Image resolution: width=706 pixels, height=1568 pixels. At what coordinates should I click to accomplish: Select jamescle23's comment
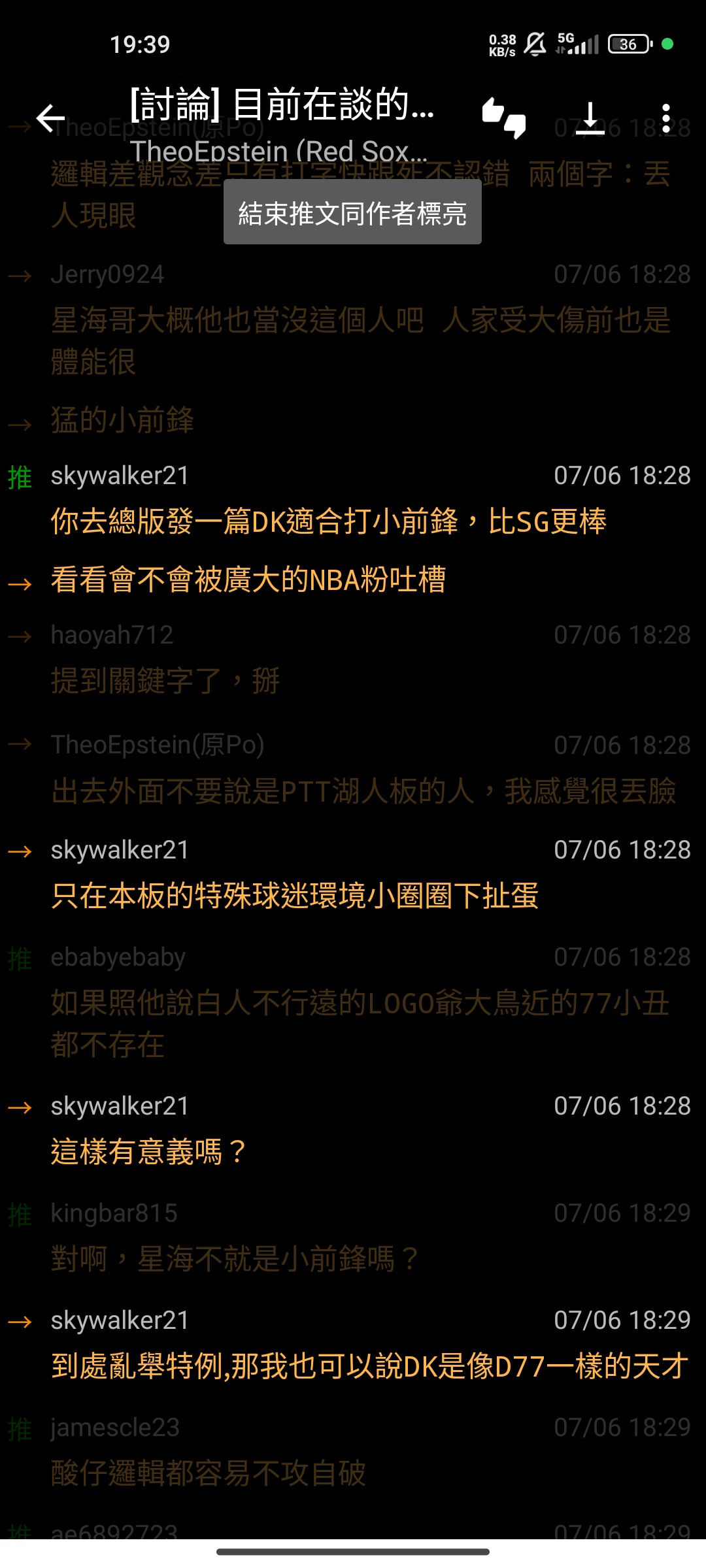tap(353, 1452)
